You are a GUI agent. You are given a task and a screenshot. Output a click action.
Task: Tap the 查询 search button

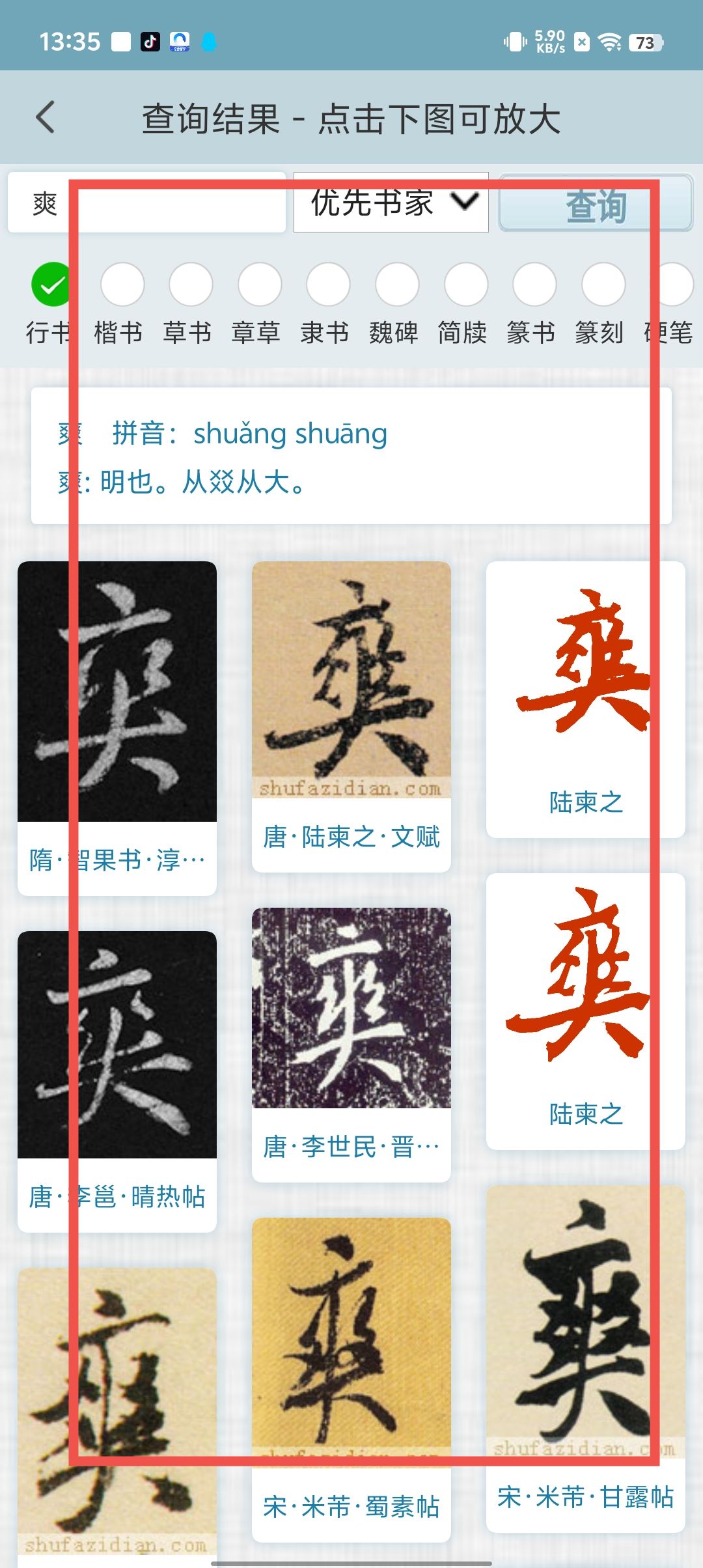click(596, 203)
